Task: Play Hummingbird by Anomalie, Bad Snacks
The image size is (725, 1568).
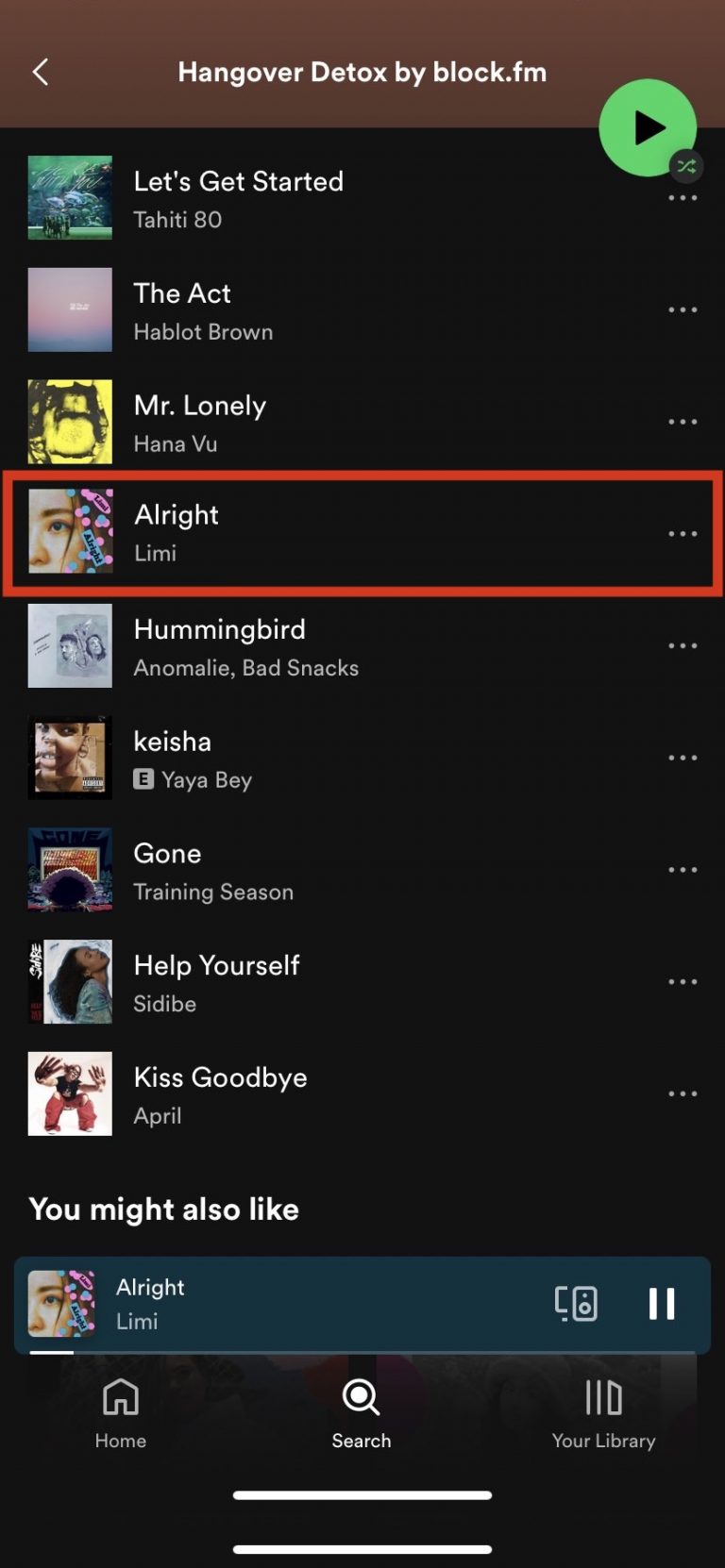Action: click(245, 646)
